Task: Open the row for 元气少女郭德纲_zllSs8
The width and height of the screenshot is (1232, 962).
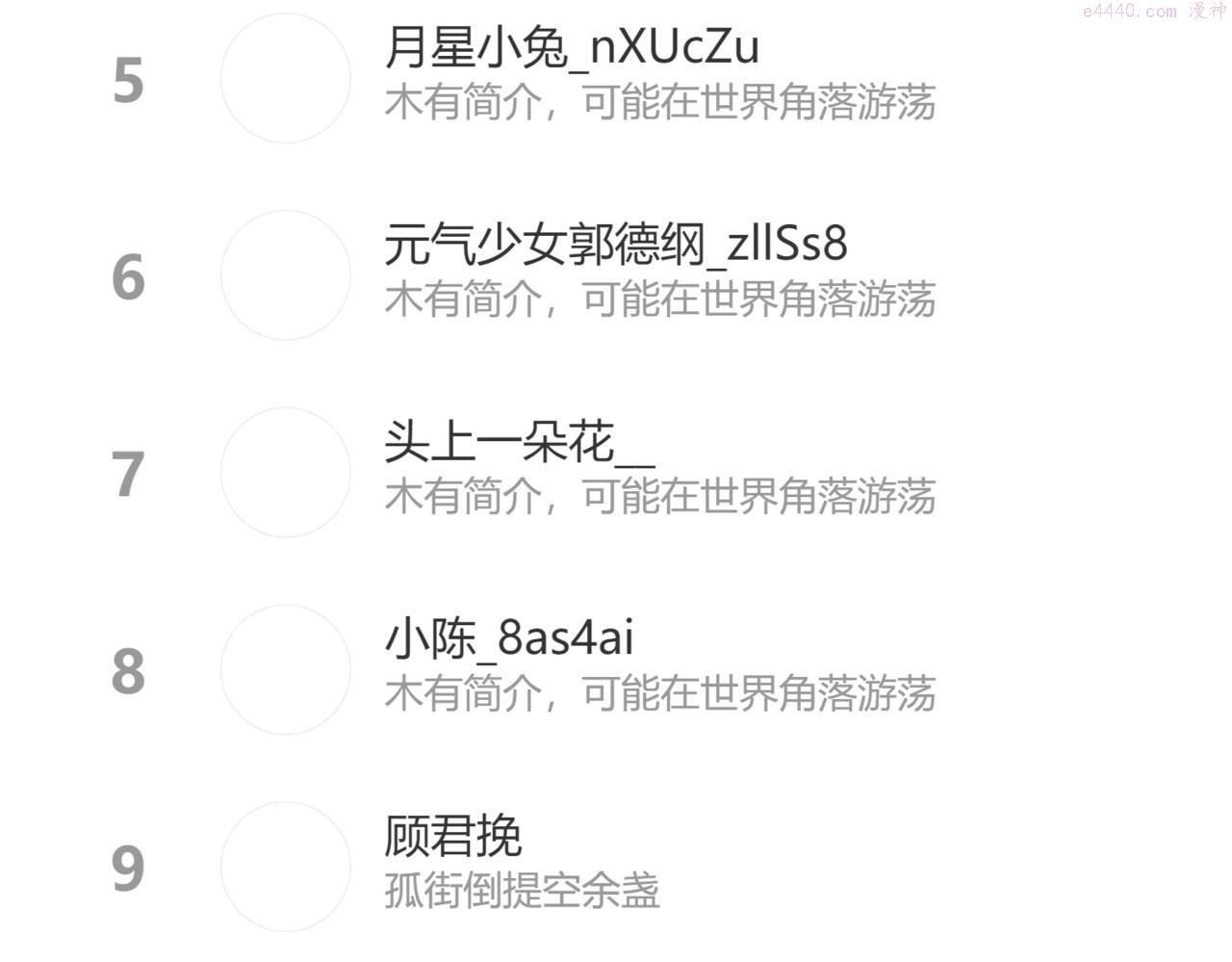Action: tap(616, 274)
